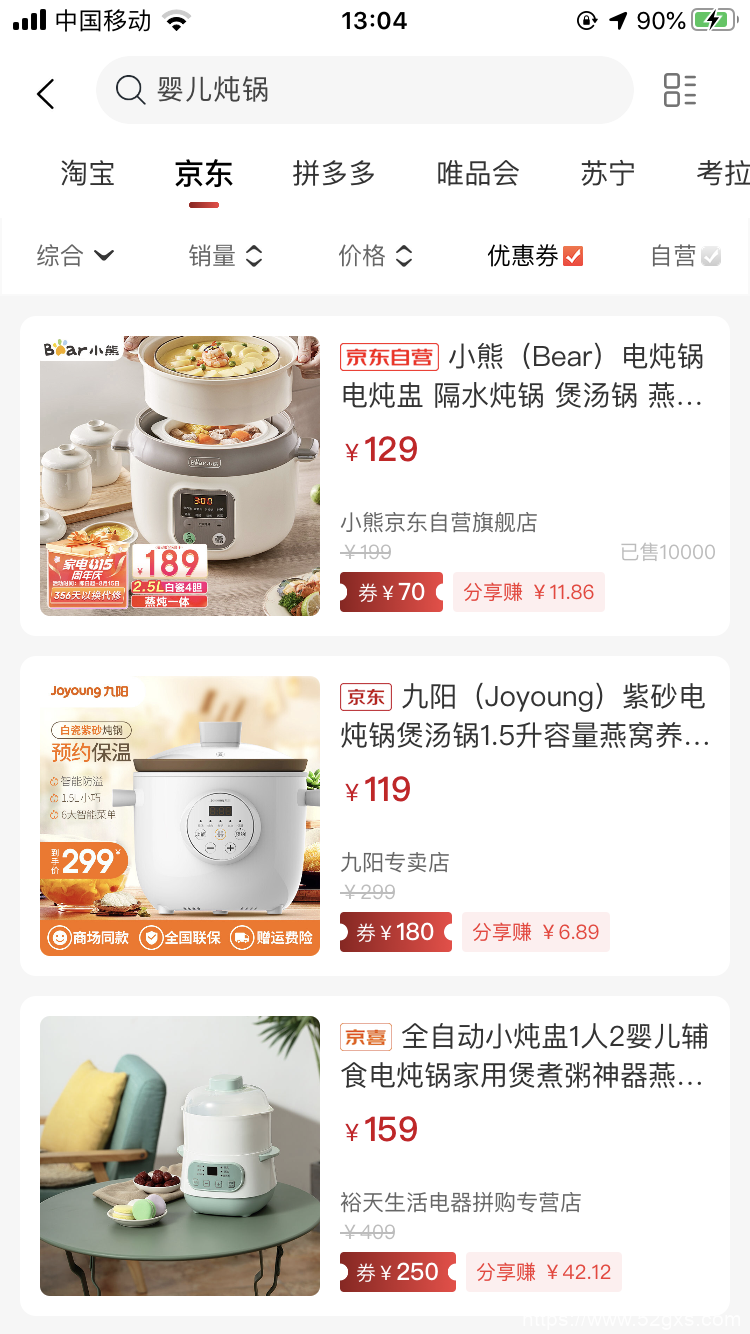Viewport: 750px width, 1334px height.
Task: Open the 小熊 (Bear) 电炖锅 product
Action: (x=524, y=375)
